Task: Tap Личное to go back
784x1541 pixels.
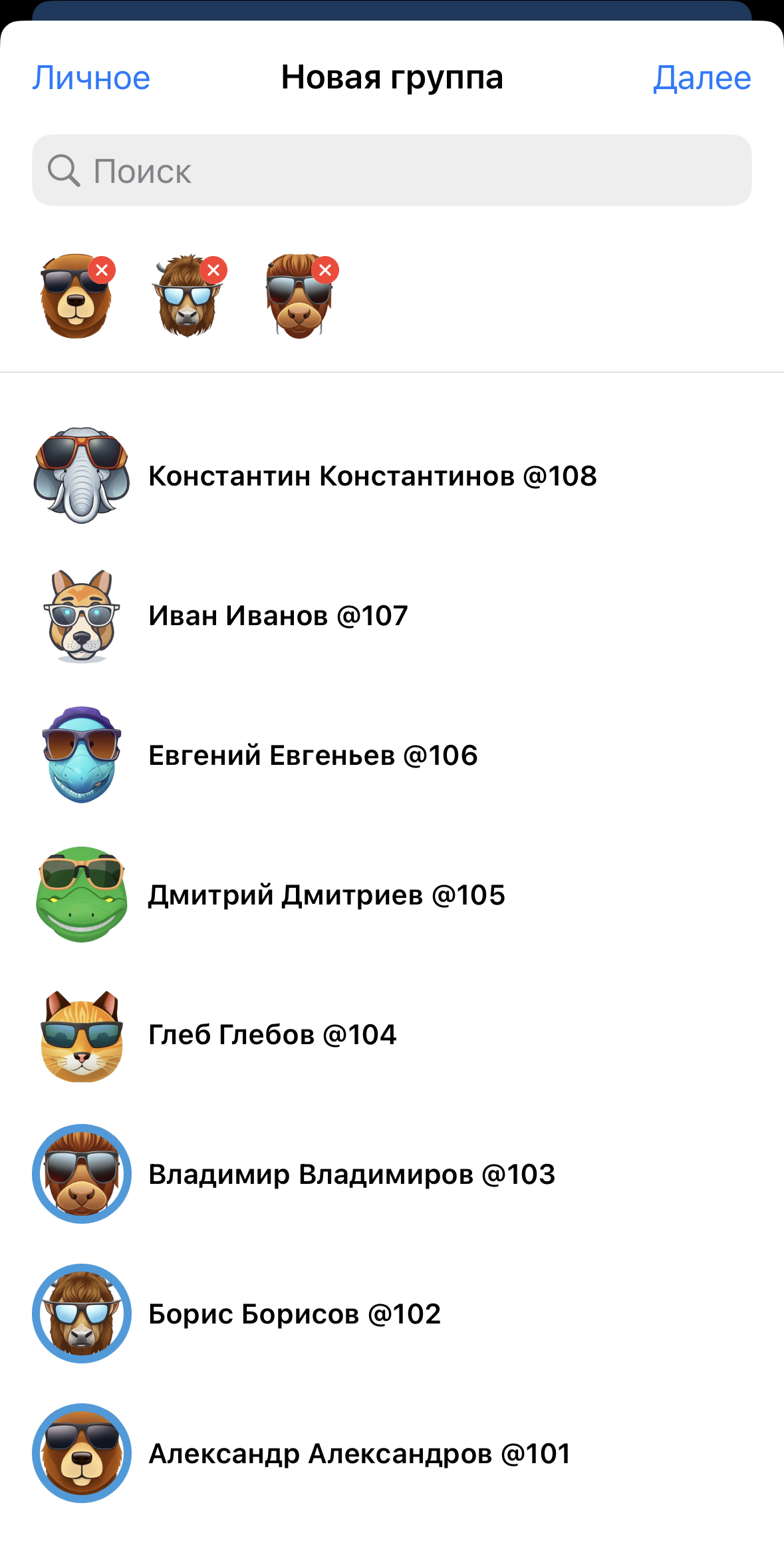Action: pyautogui.click(x=92, y=78)
